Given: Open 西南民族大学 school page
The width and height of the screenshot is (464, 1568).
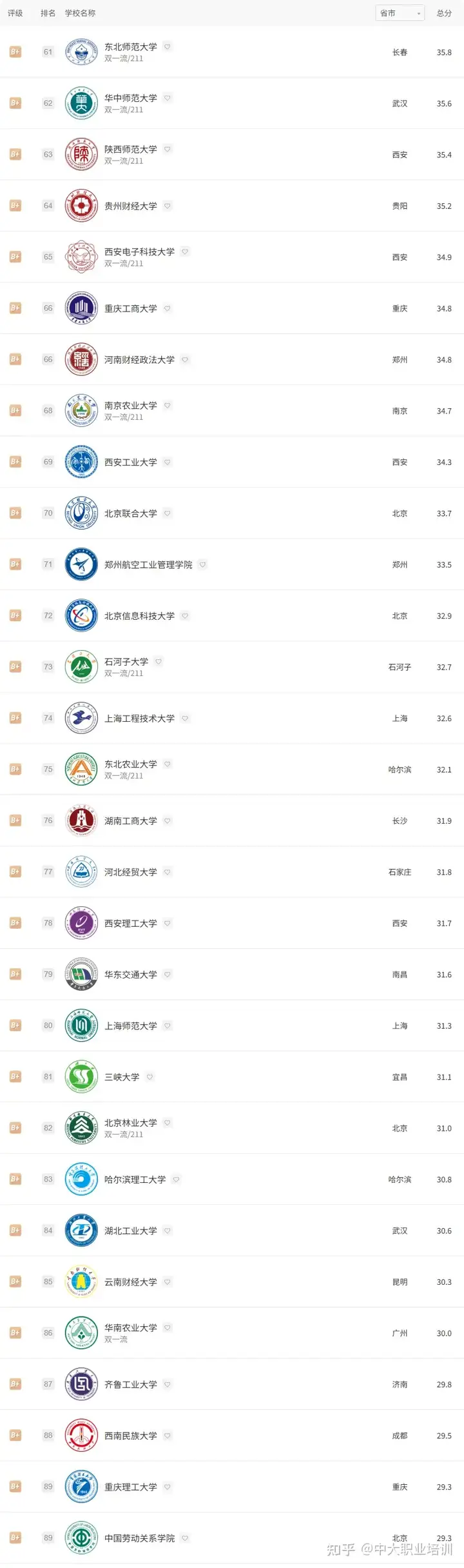Looking at the screenshot, I should pyautogui.click(x=131, y=1436).
